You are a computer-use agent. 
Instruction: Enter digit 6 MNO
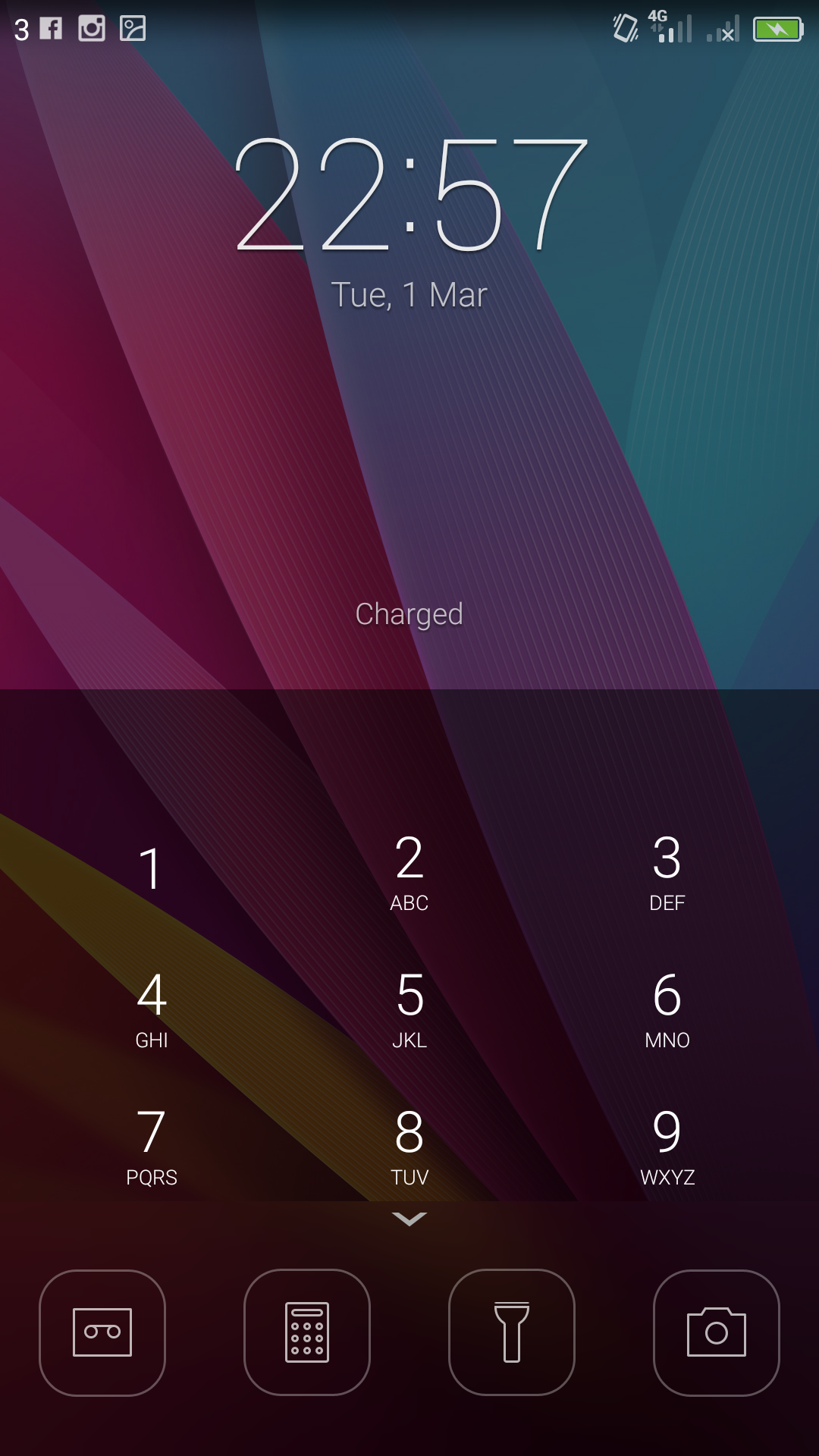point(667,1009)
